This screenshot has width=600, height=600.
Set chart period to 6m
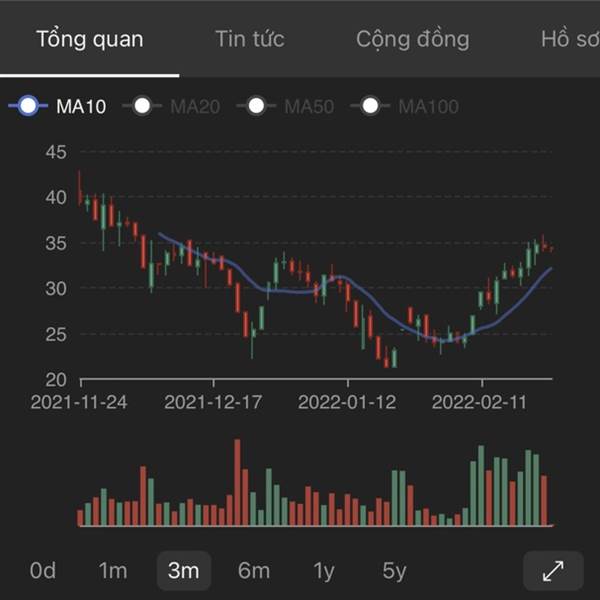tap(254, 571)
